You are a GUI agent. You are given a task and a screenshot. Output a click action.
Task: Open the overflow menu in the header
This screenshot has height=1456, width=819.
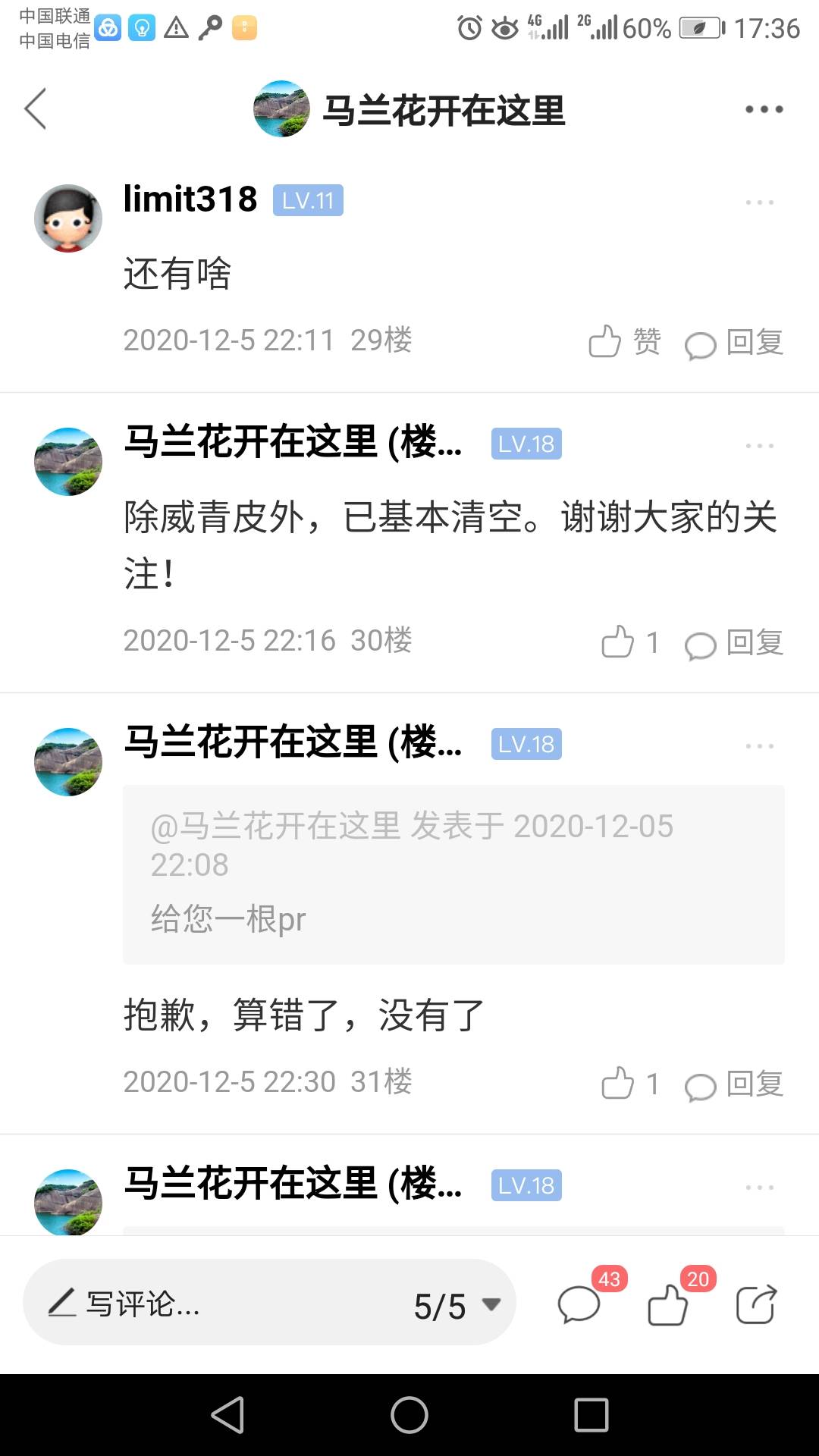coord(764,109)
